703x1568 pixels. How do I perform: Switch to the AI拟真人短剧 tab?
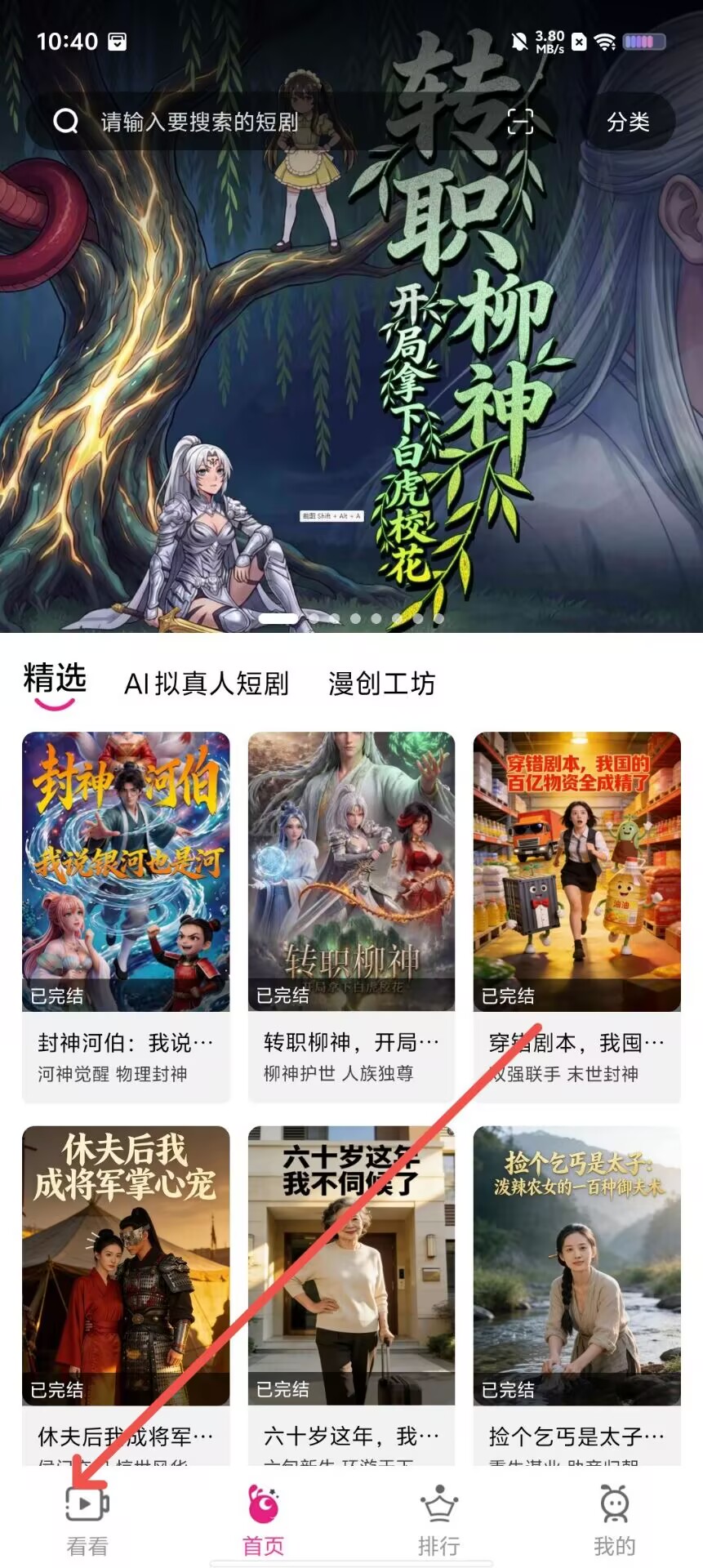click(x=207, y=684)
